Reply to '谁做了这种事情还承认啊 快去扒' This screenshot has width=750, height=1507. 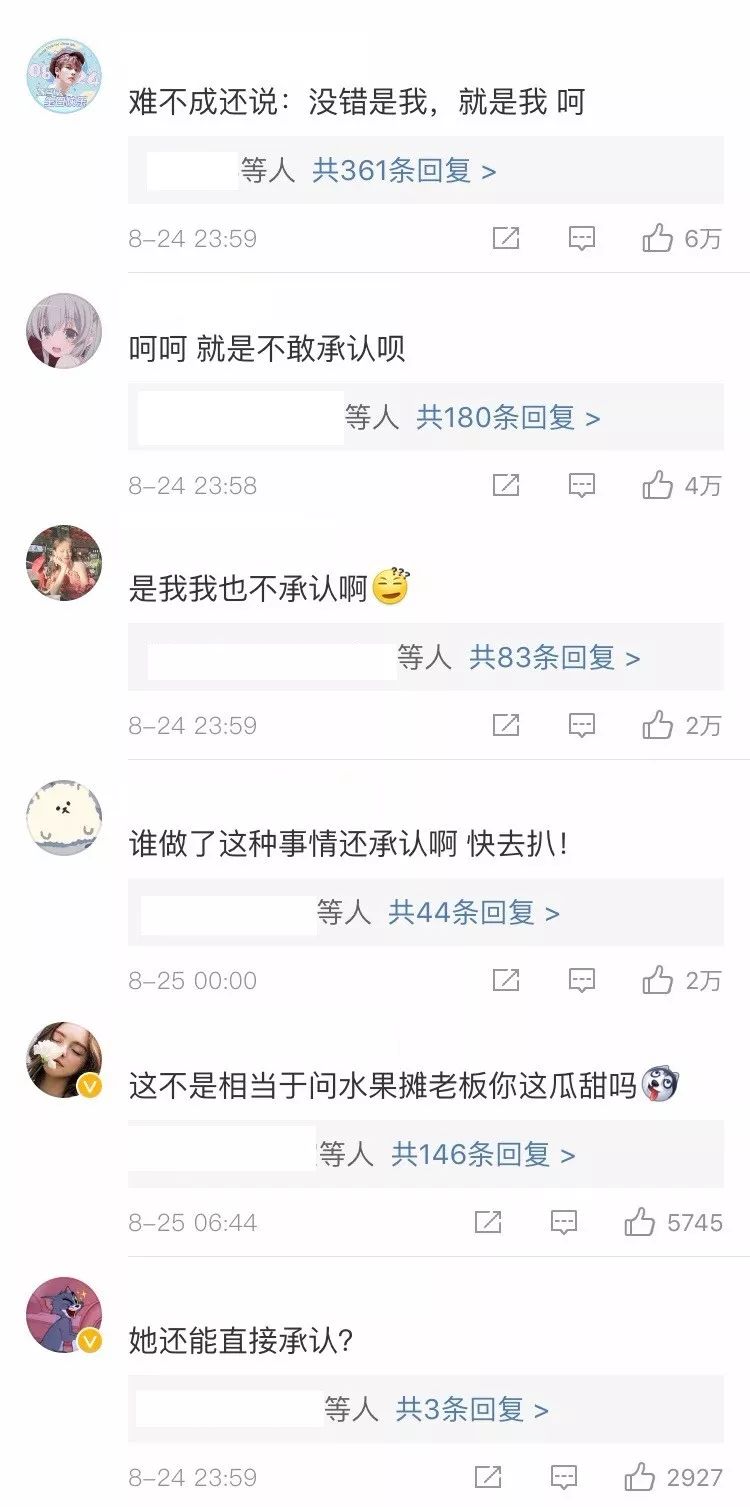[x=582, y=980]
